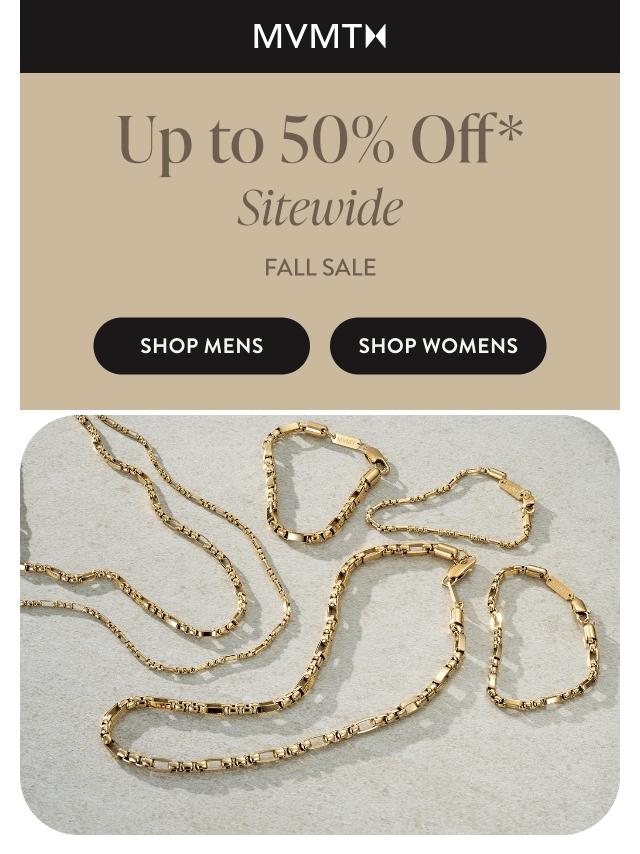Open the SHOP WOMENS link

pyautogui.click(x=438, y=346)
